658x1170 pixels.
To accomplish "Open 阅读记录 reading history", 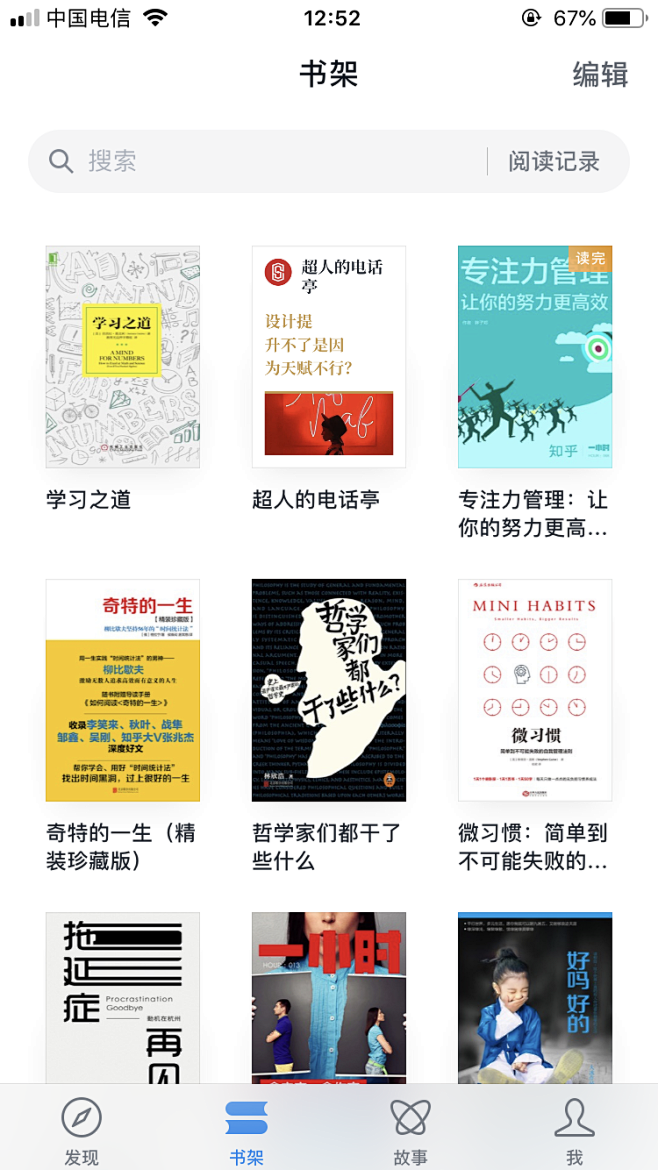I will [x=554, y=161].
